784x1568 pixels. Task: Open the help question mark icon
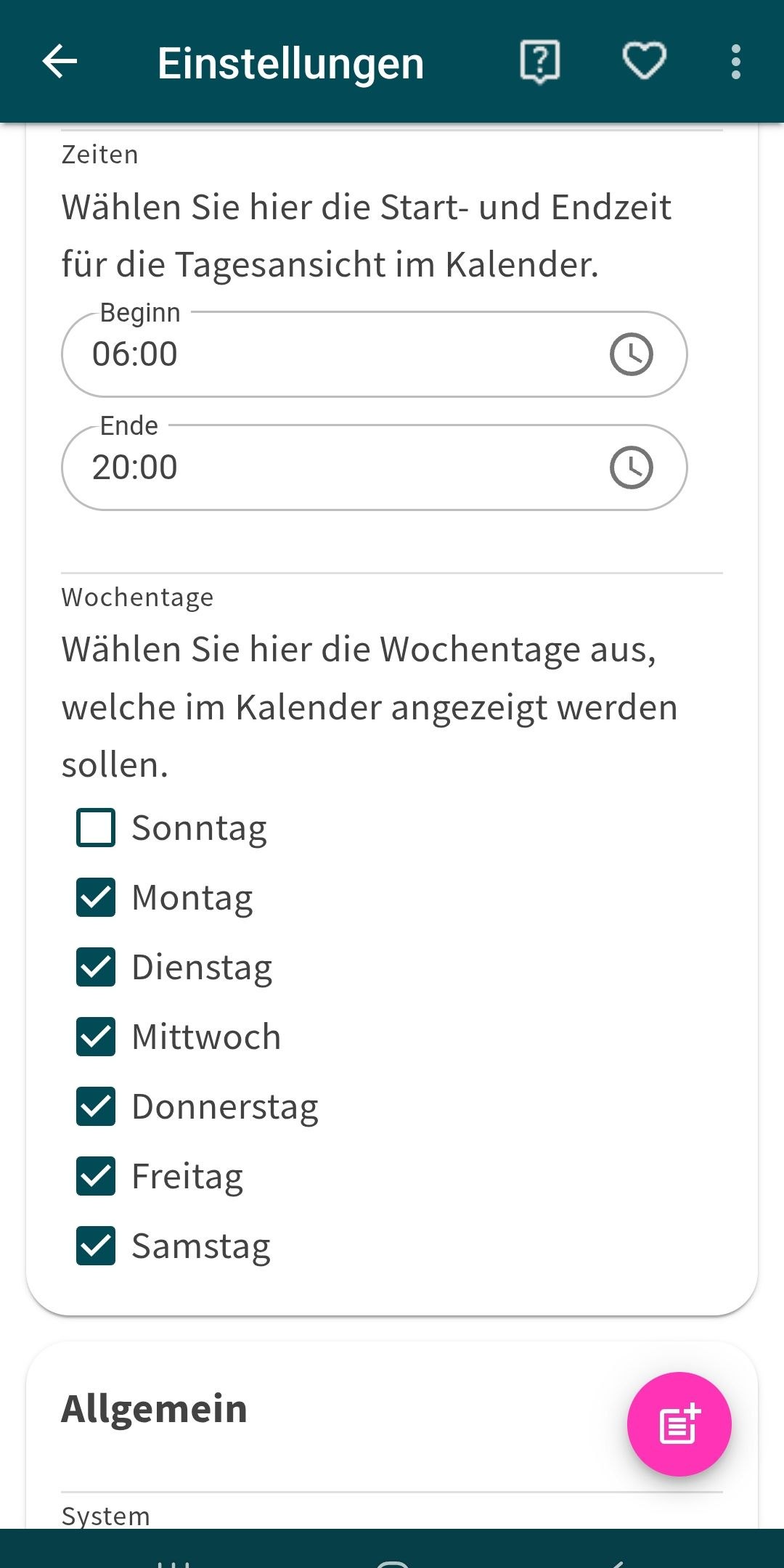[x=539, y=62]
